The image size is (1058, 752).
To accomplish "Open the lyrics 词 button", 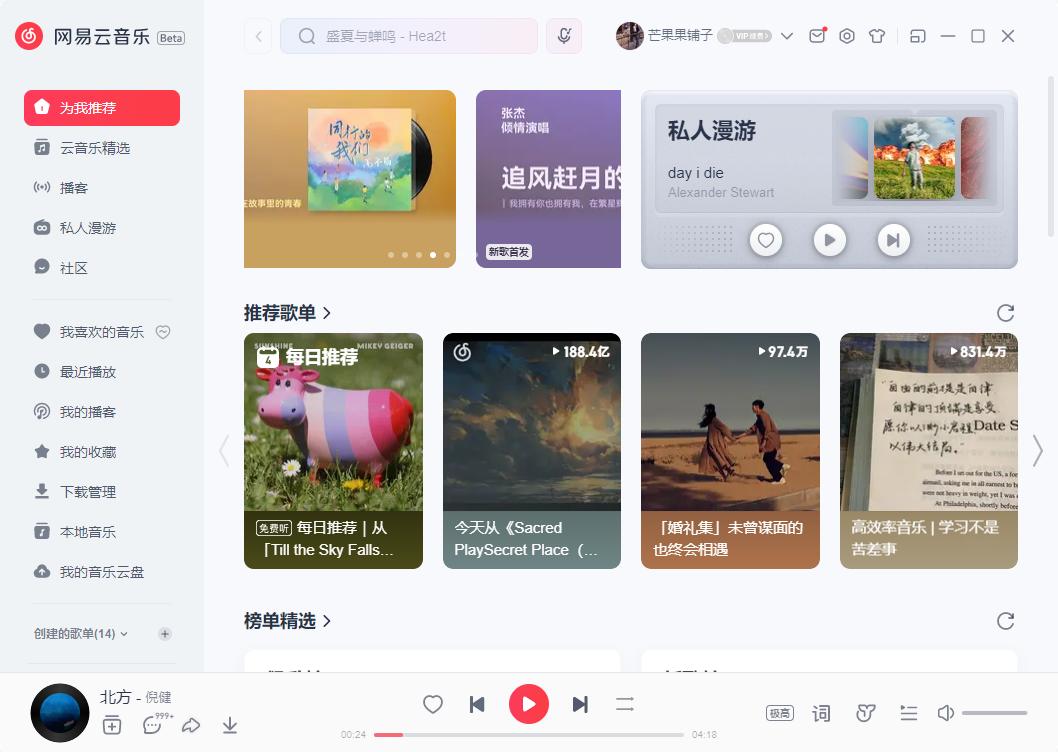I will [821, 713].
